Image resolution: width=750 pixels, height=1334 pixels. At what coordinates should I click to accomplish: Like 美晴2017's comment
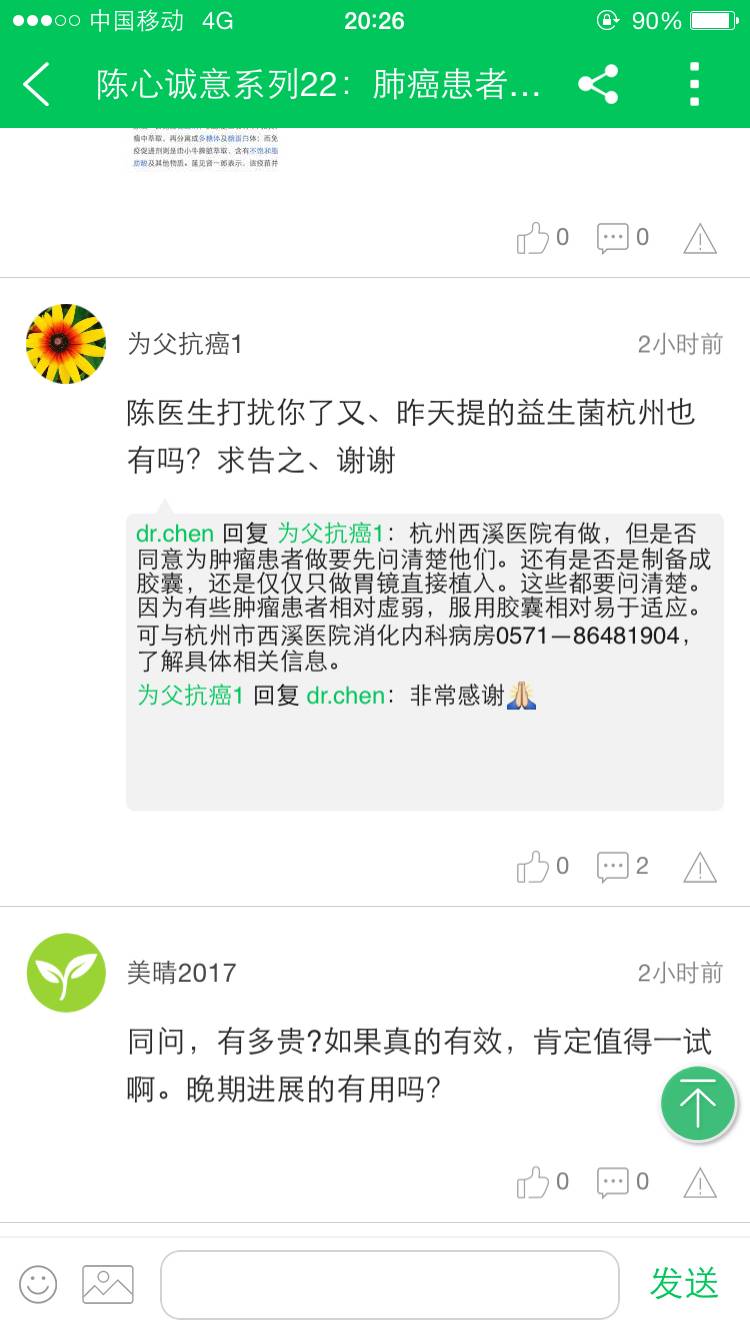pyautogui.click(x=533, y=1182)
